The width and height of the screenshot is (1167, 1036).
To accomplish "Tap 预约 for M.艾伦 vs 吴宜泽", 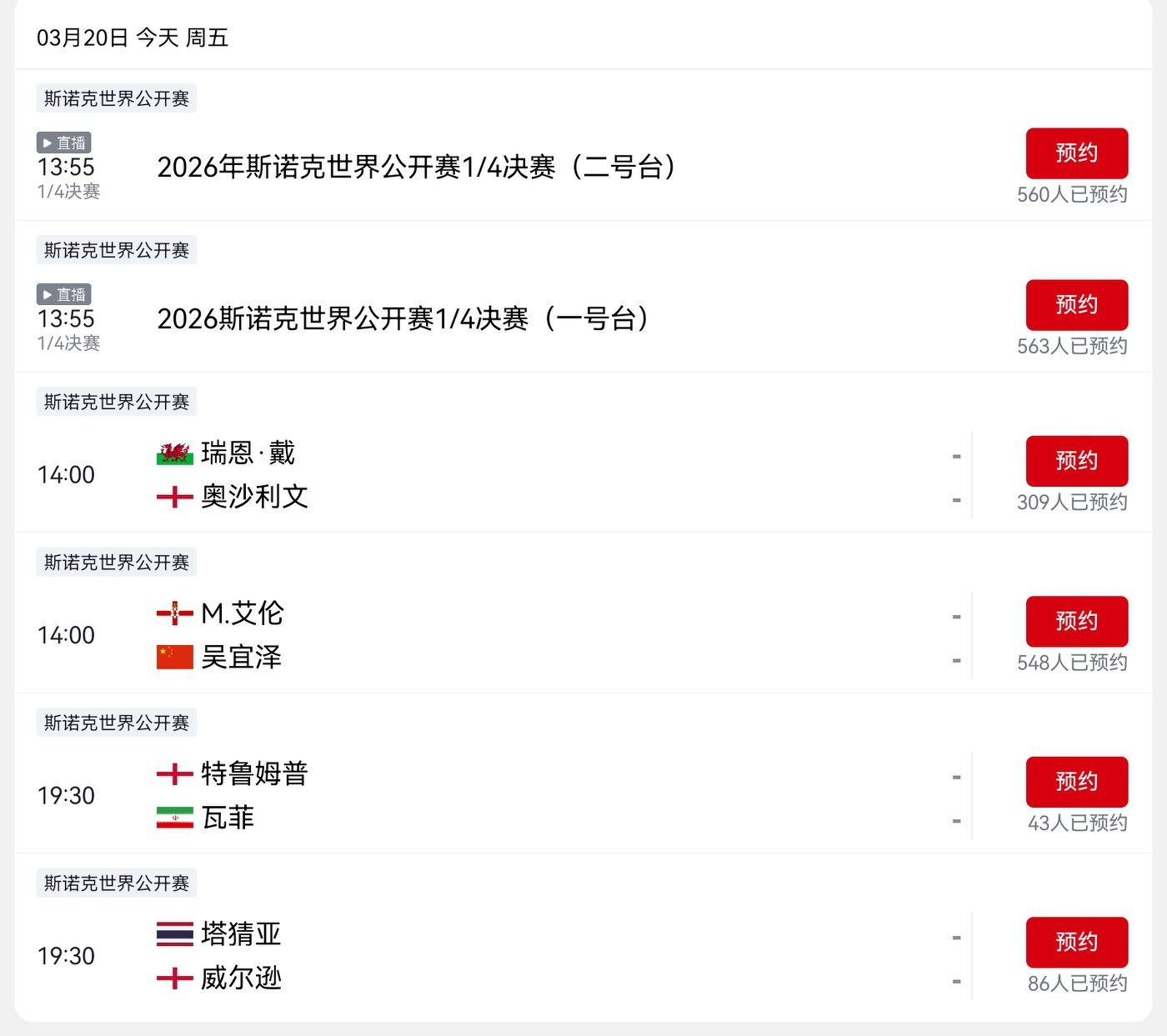I will 1076,622.
